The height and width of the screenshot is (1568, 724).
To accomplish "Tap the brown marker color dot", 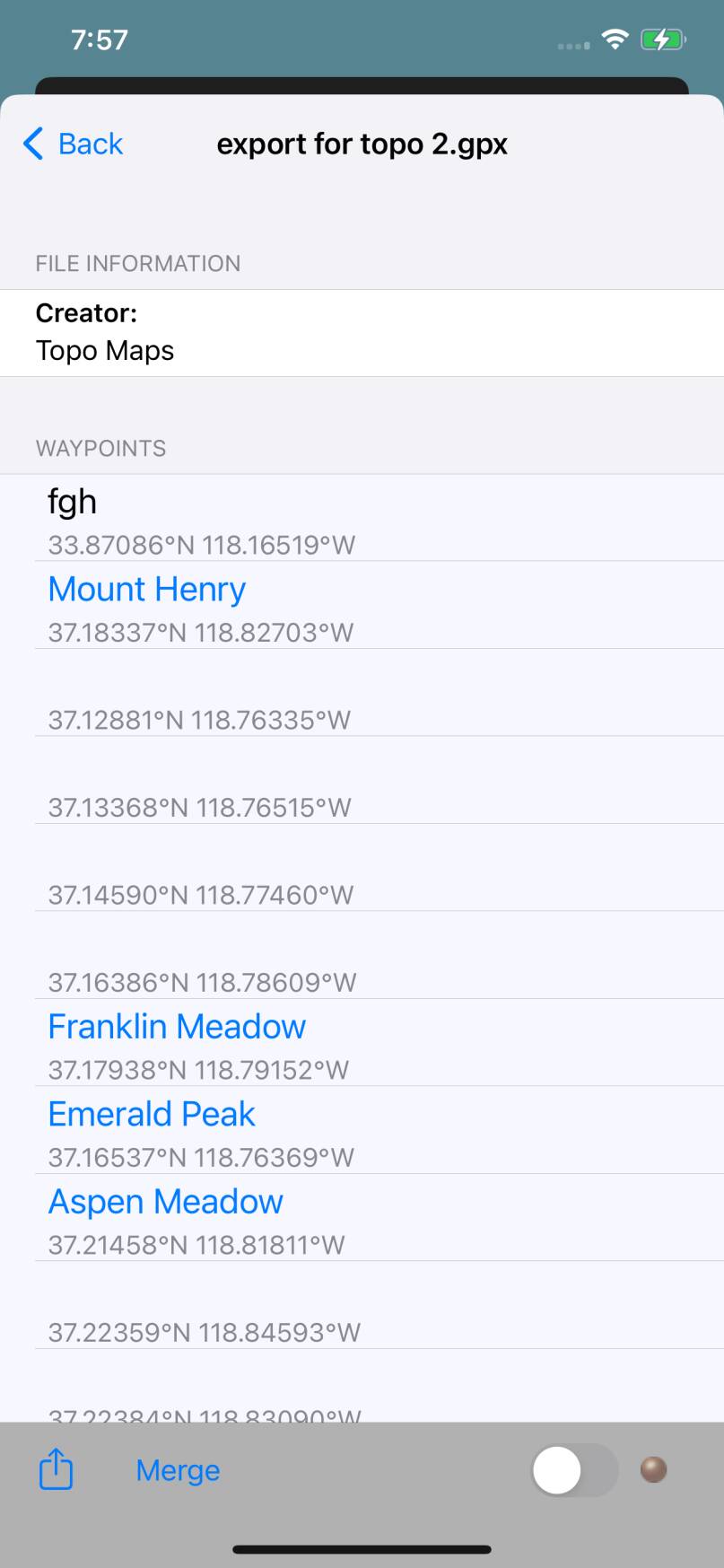I will 653,1469.
